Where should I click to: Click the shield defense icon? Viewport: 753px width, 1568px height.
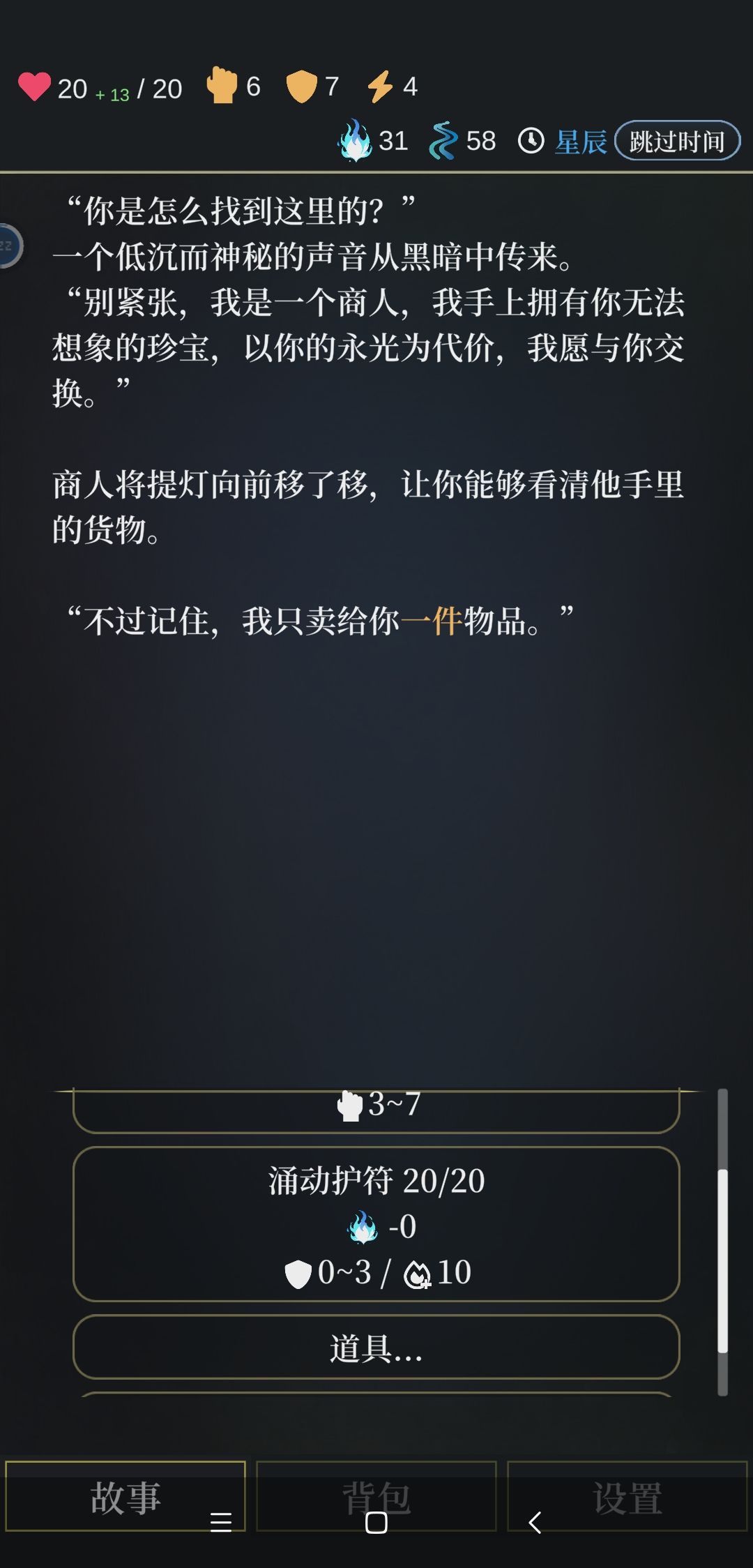[x=302, y=84]
